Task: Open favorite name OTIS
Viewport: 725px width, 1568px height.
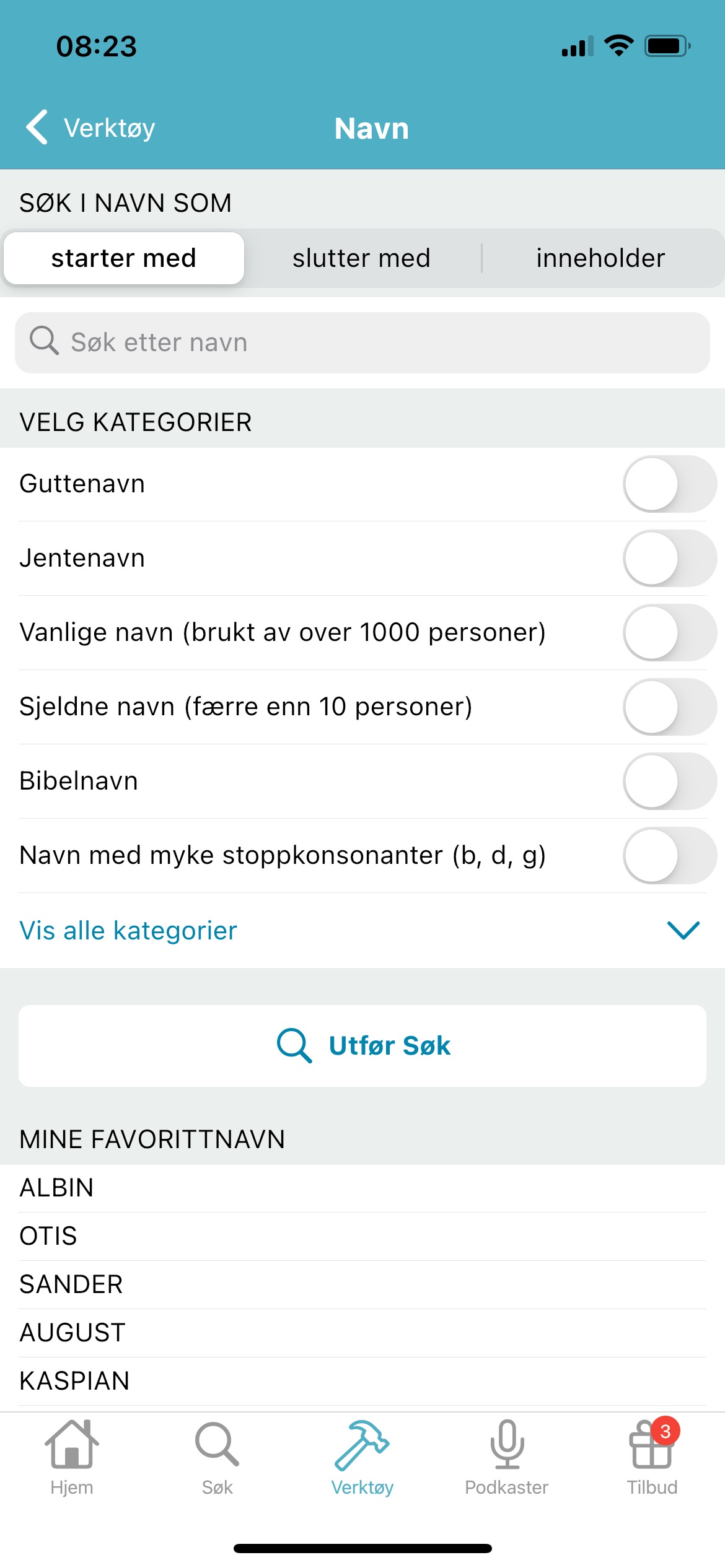Action: point(362,1236)
